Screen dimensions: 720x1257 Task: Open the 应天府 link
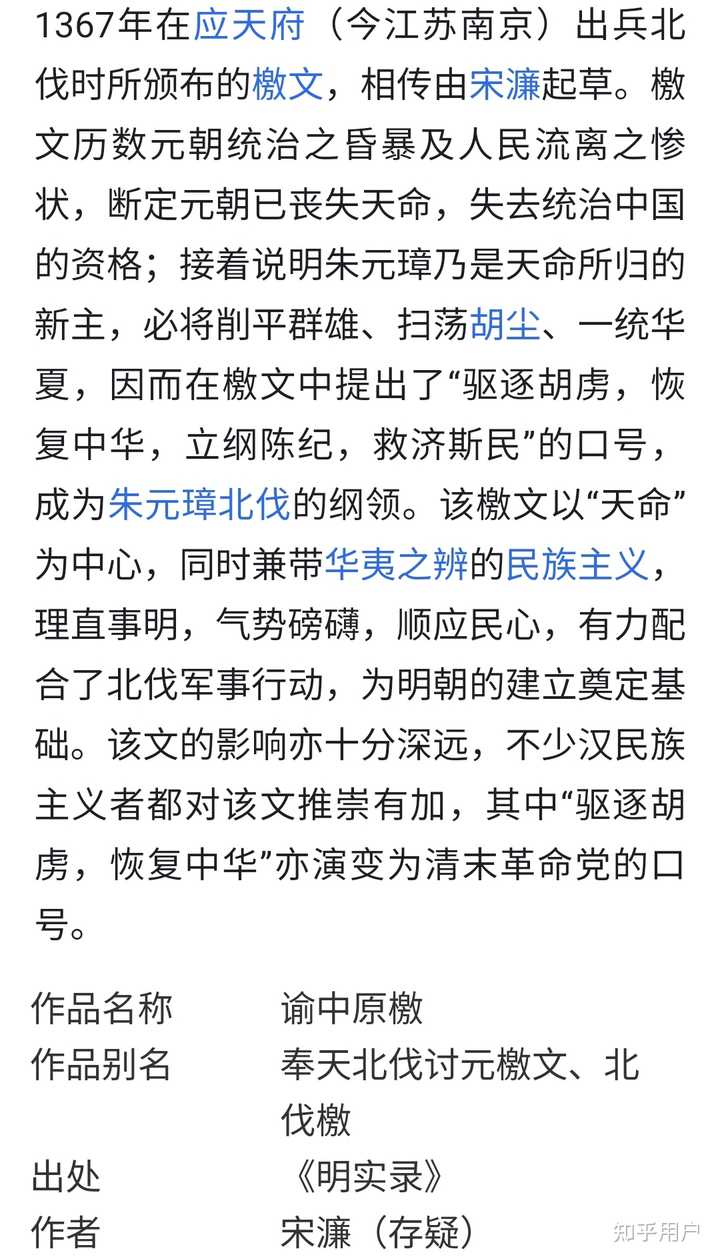coord(247,24)
